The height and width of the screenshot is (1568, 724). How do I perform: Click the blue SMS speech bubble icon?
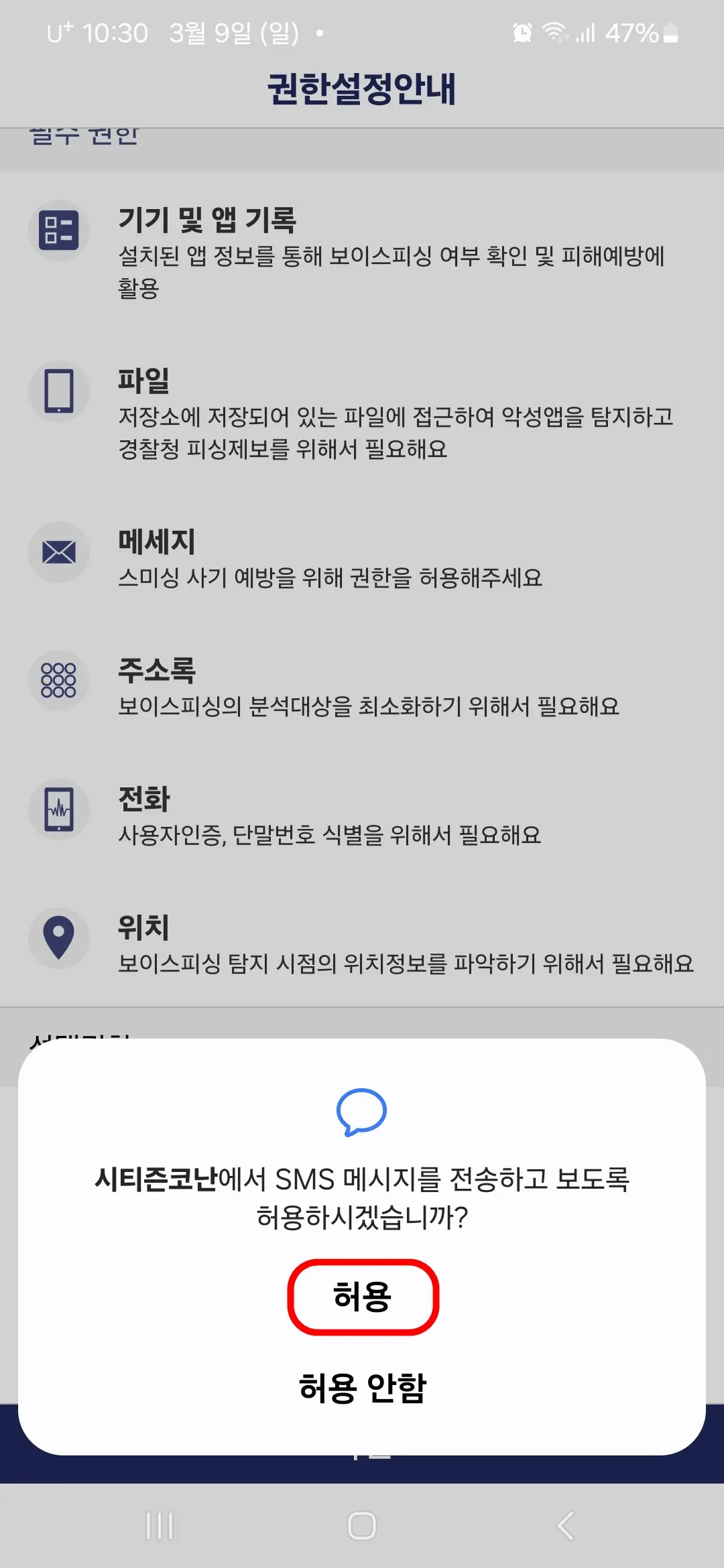click(362, 1110)
